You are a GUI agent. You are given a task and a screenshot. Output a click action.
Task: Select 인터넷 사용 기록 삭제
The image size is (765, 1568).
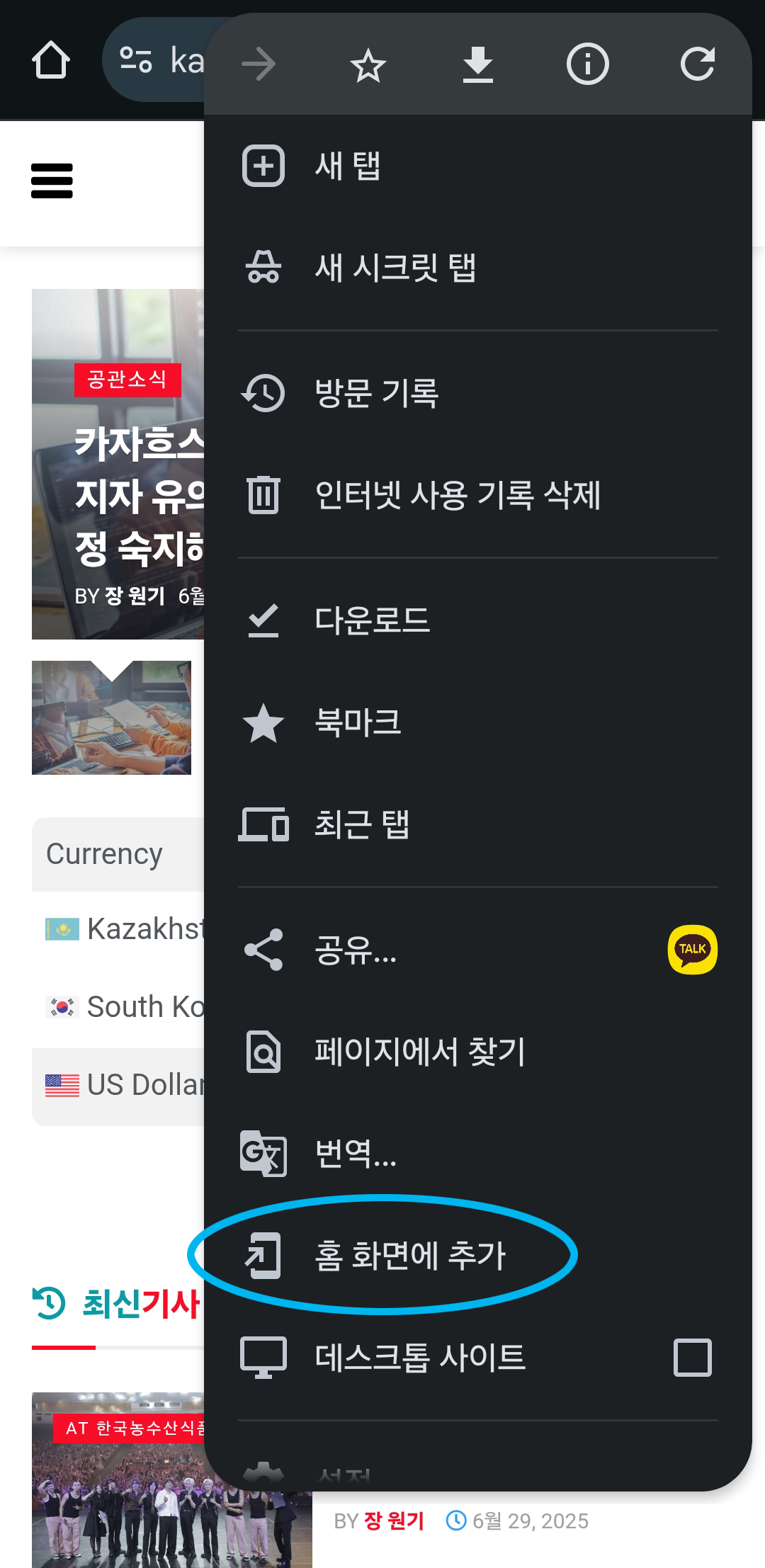point(457,494)
